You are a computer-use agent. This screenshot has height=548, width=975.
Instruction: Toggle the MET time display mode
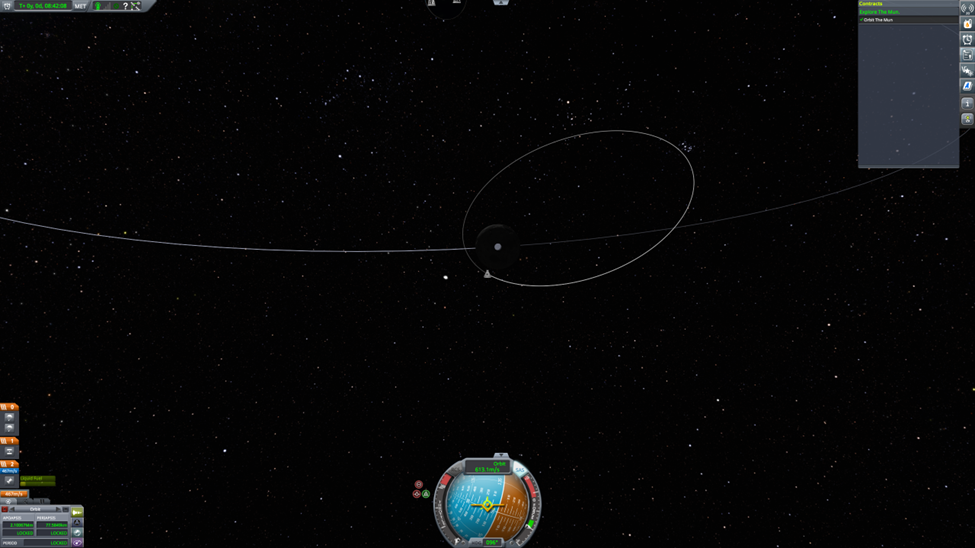tap(80, 6)
